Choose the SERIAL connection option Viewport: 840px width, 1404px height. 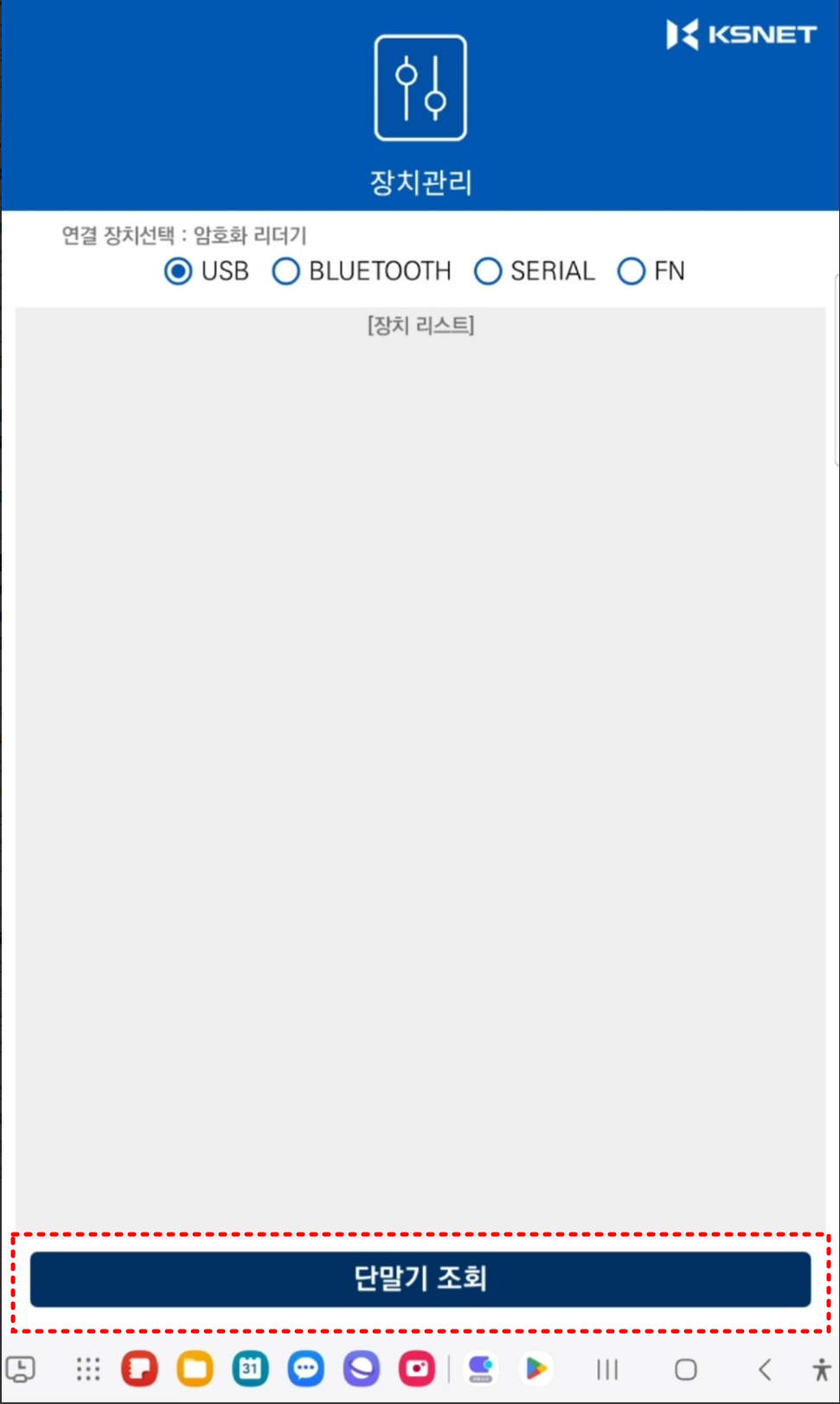pos(488,272)
